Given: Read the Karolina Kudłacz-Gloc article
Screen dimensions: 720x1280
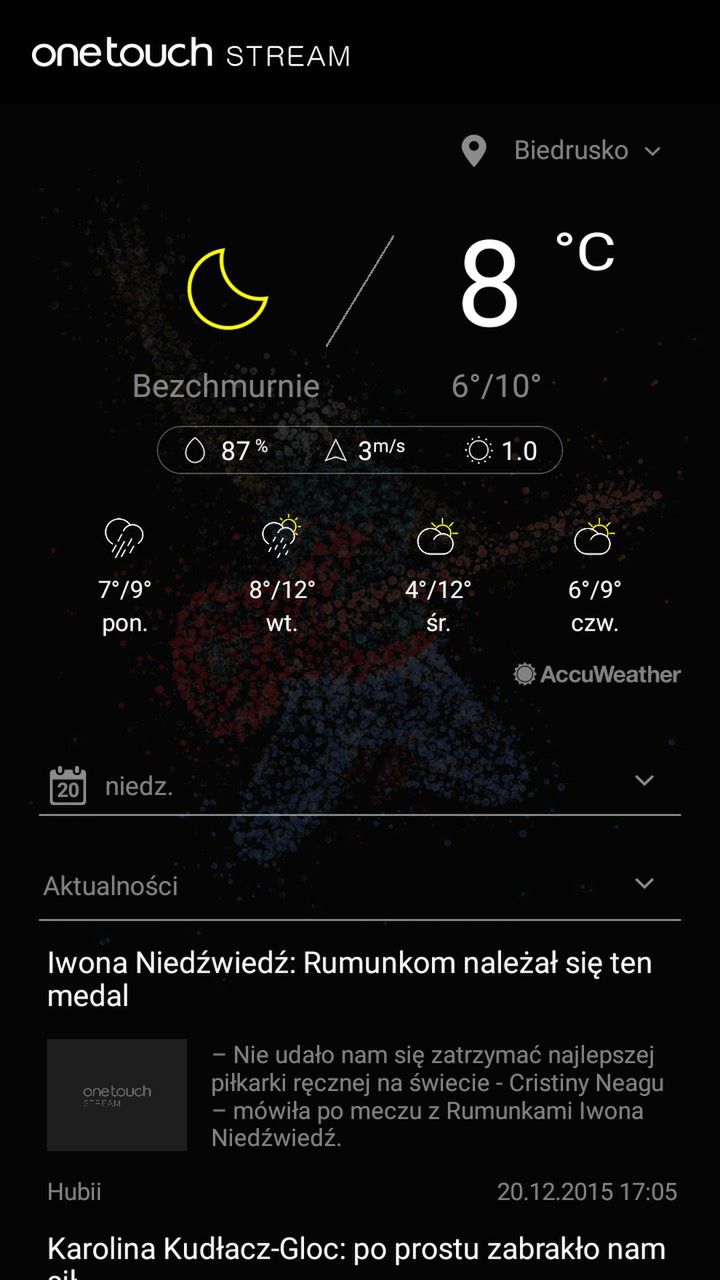Looking at the screenshot, I should click(x=356, y=1250).
